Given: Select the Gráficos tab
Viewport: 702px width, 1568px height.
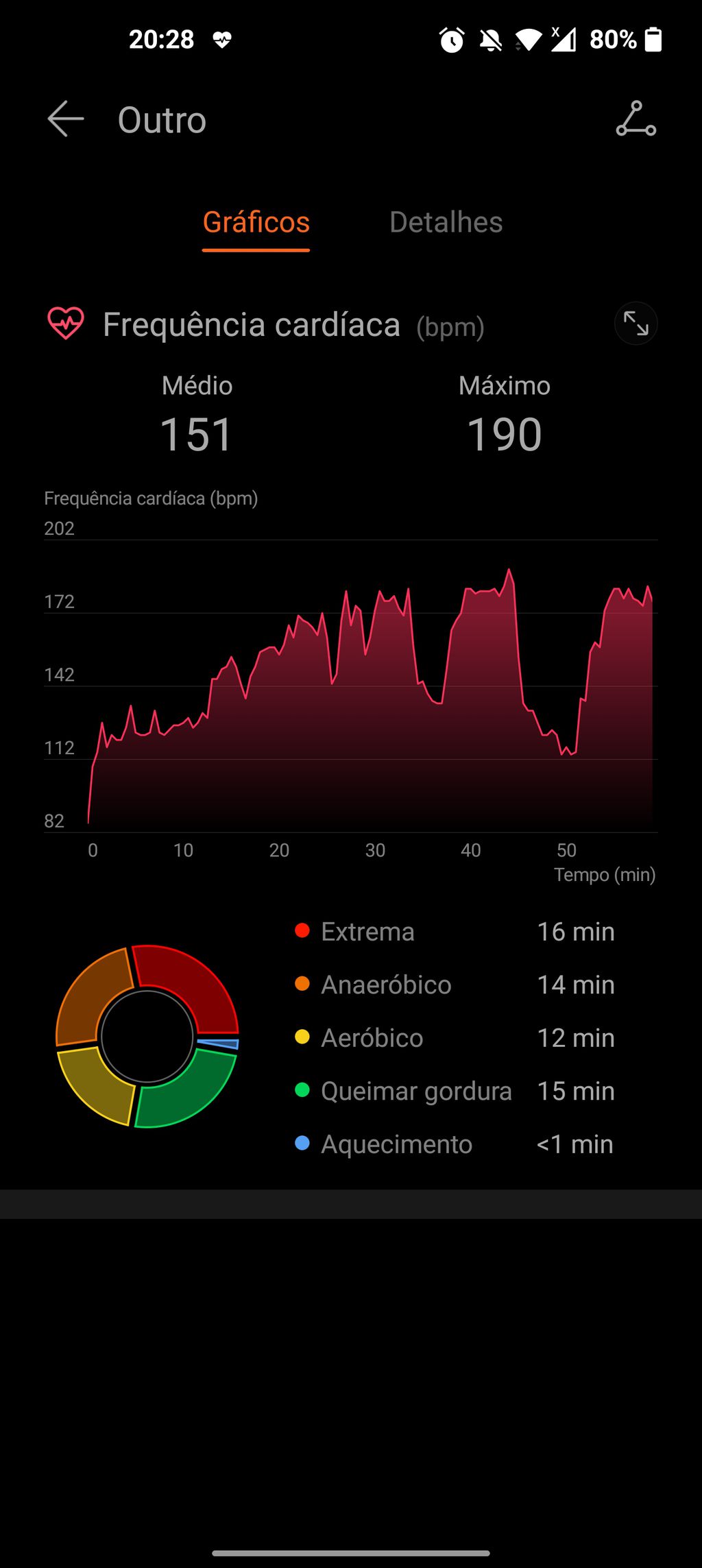Looking at the screenshot, I should 256,222.
